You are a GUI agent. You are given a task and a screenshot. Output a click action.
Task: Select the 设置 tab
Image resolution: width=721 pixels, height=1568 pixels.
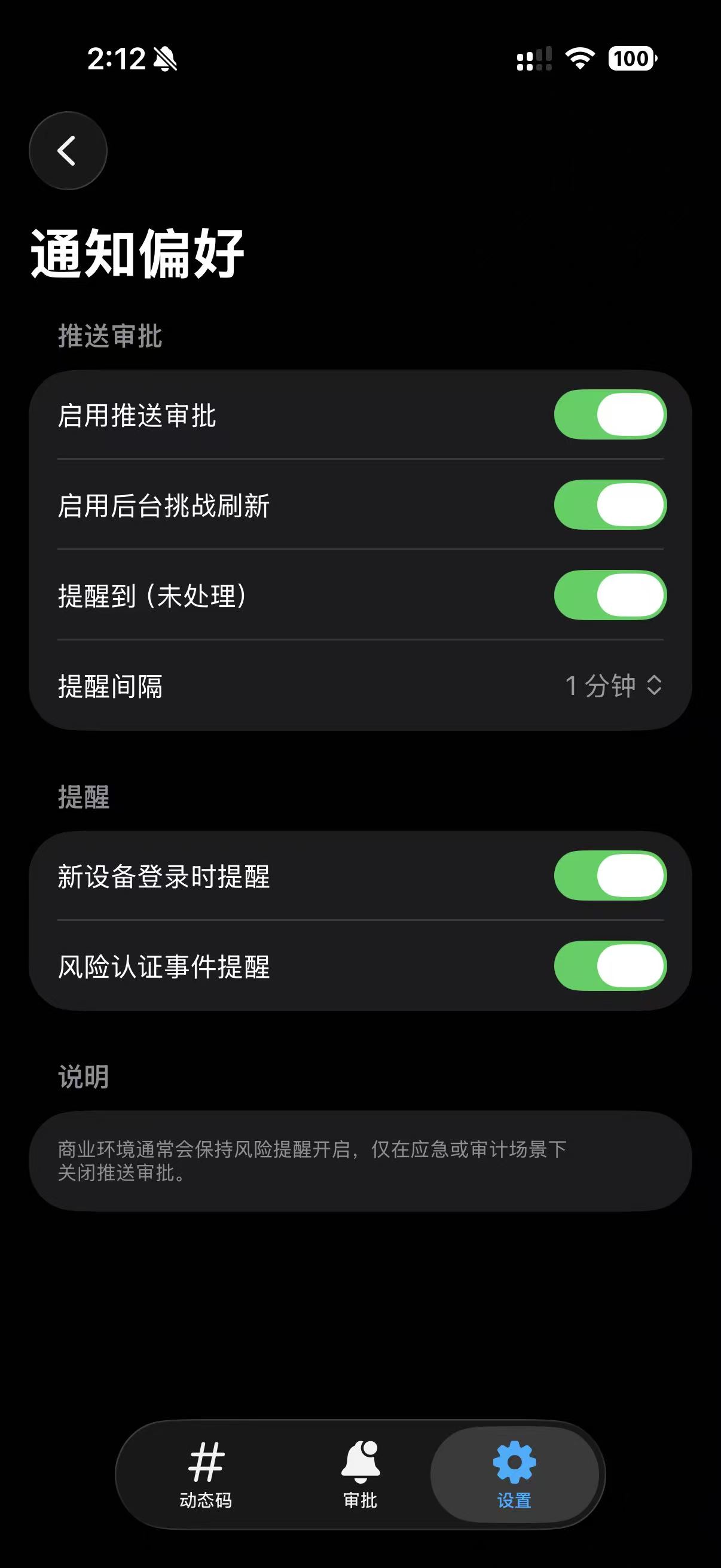coord(514,1474)
